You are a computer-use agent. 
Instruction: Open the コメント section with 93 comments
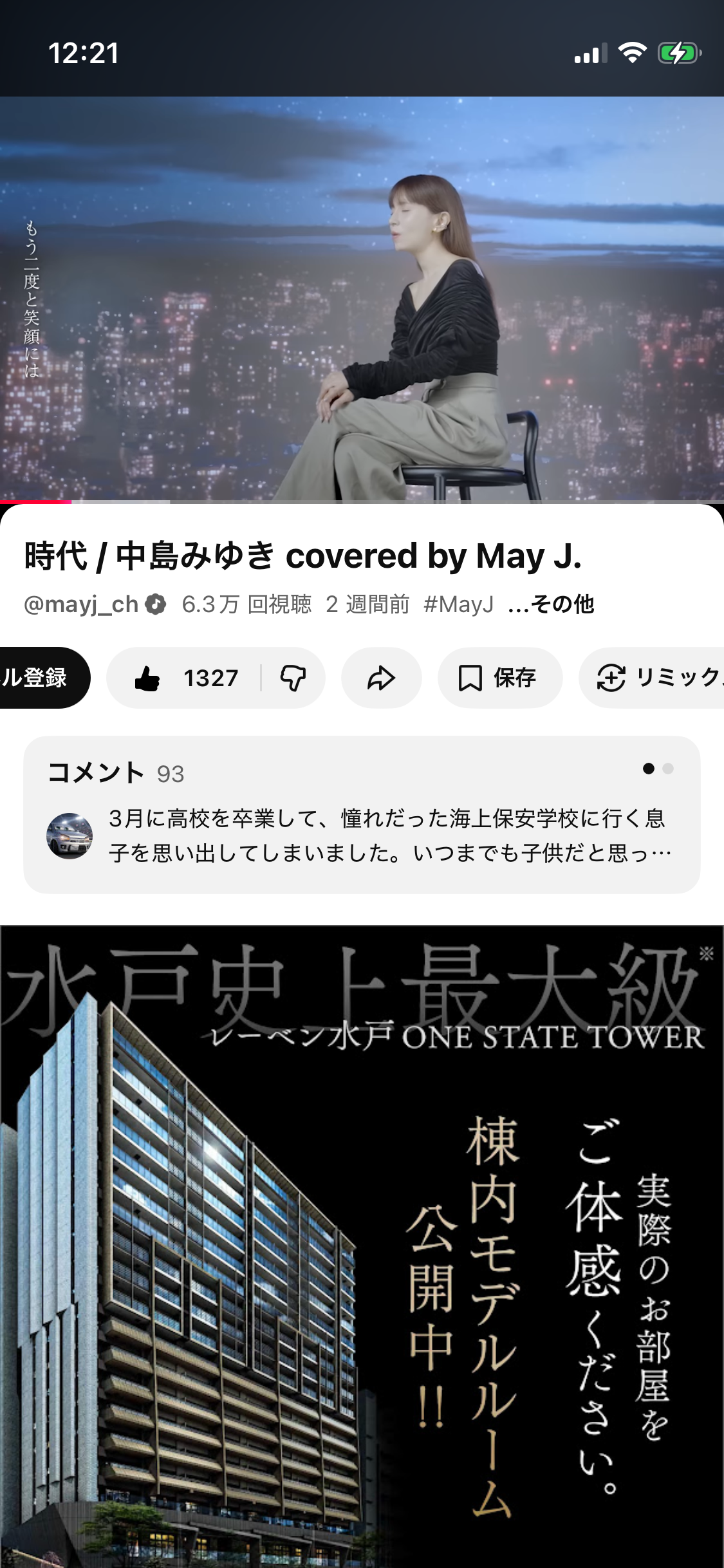pyautogui.click(x=362, y=814)
